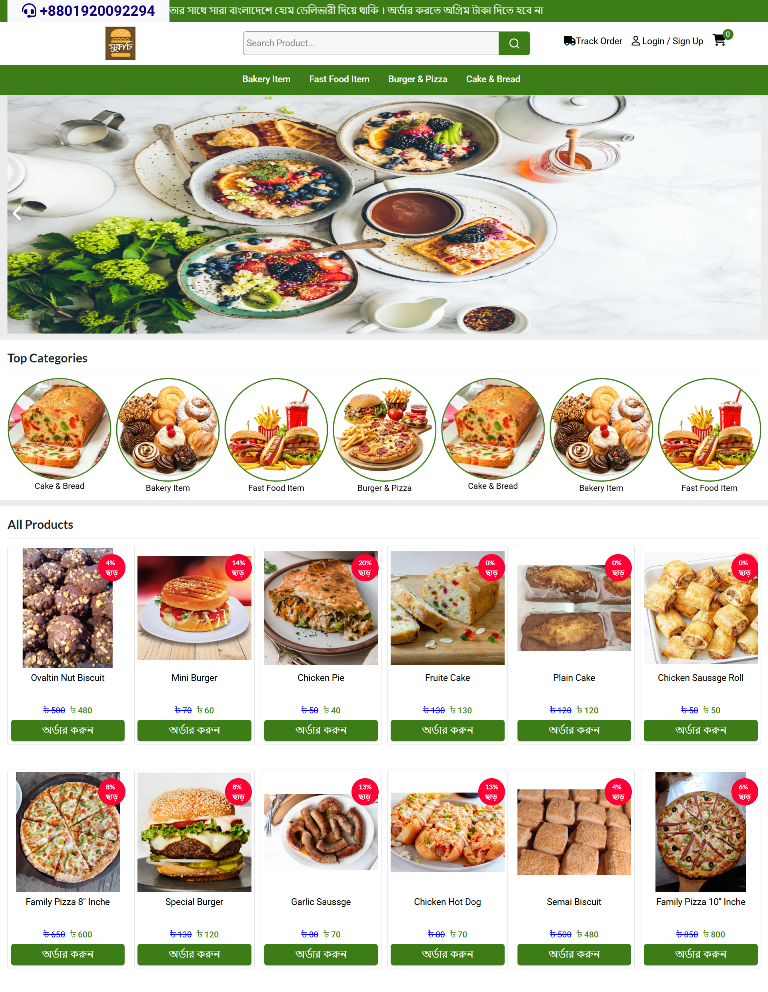Call the phone number +8801920092294

[x=88, y=11]
